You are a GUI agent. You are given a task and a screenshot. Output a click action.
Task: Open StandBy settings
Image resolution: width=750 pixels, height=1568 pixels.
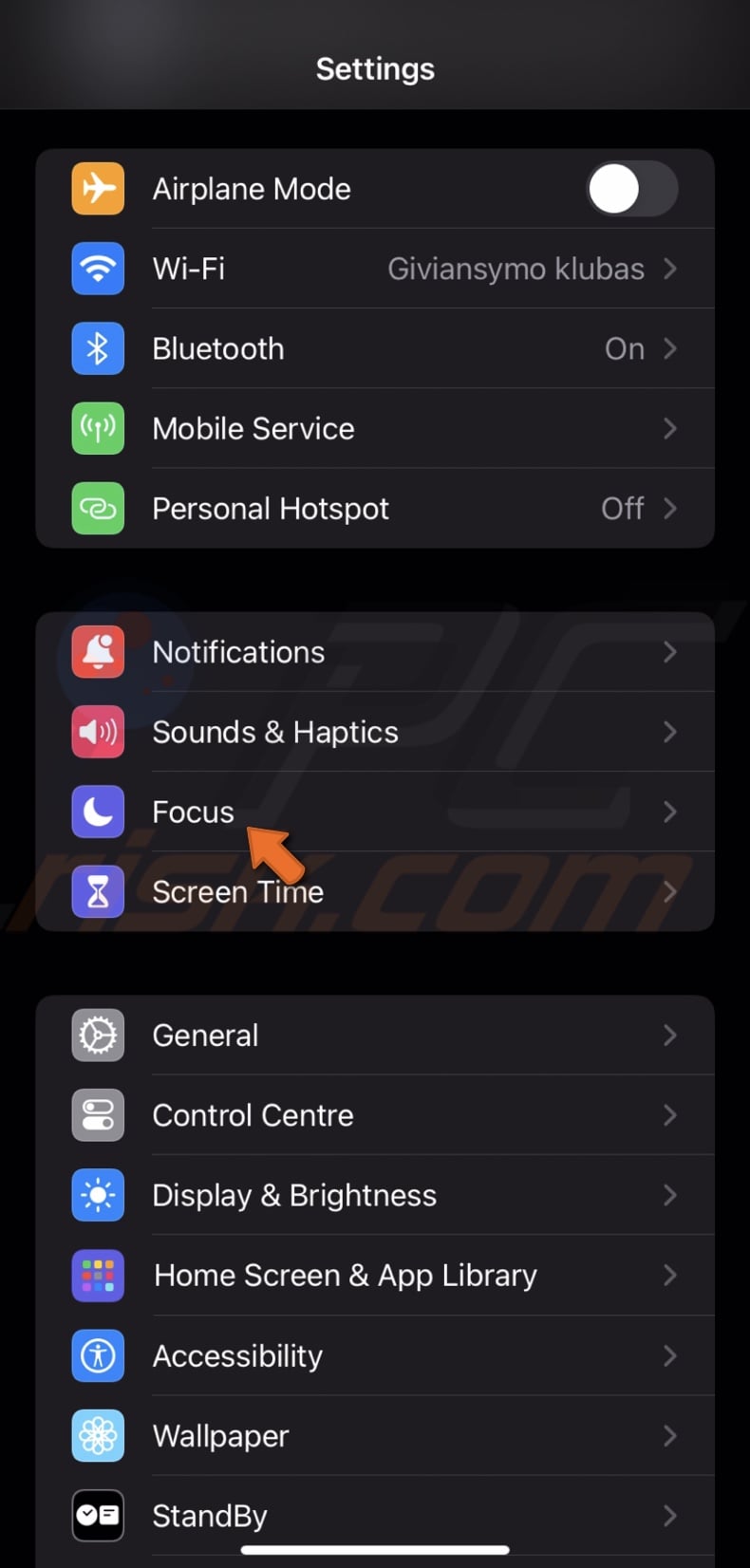point(375,1516)
